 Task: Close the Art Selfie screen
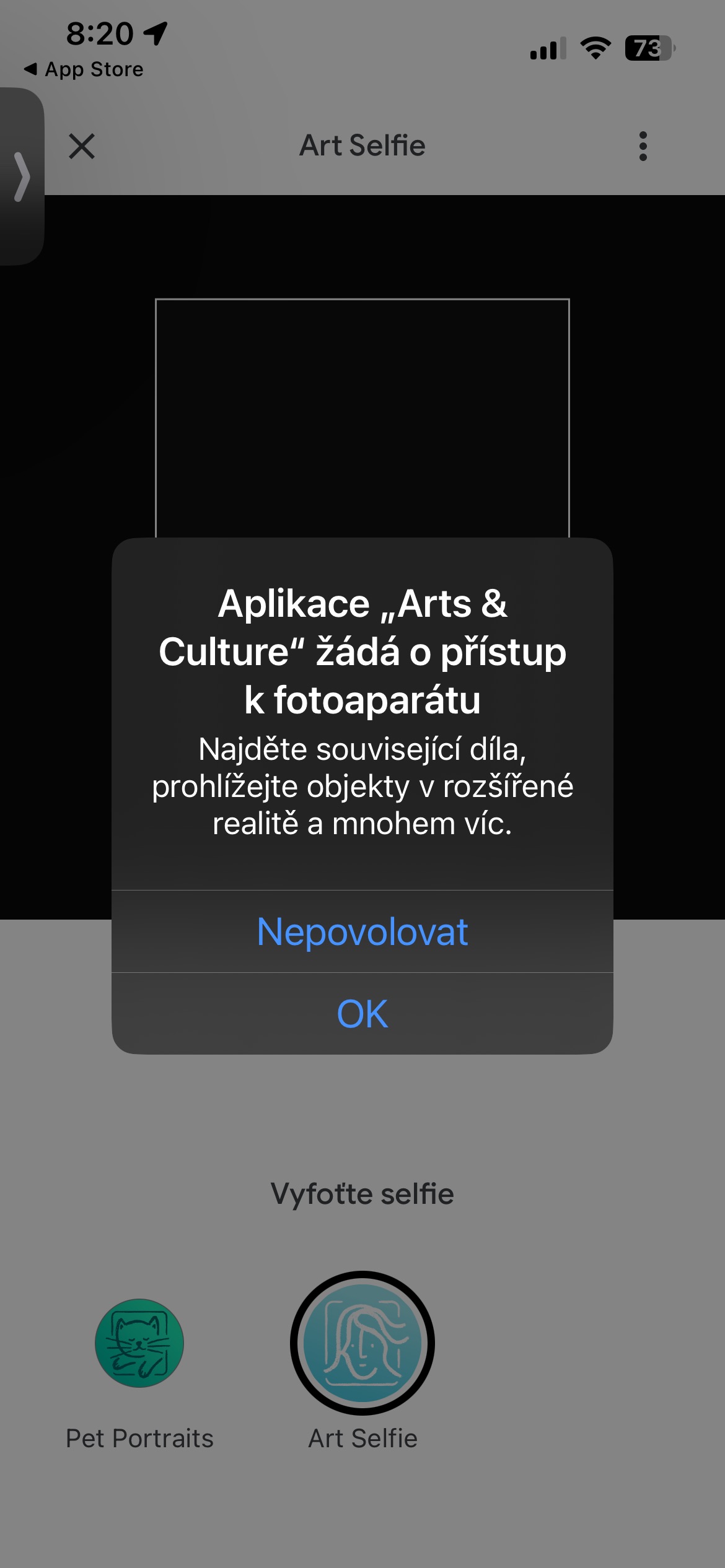tap(82, 147)
